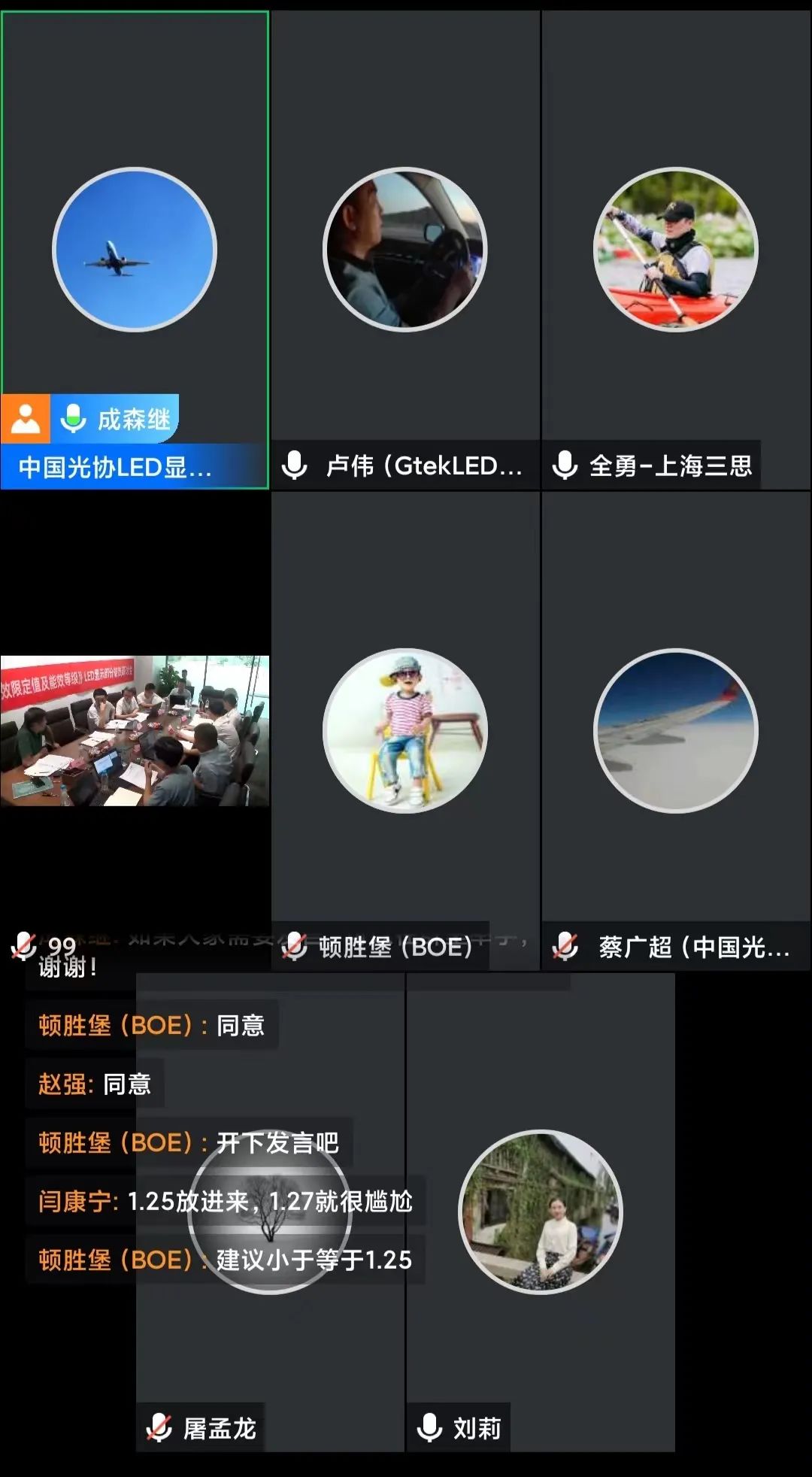Select 顿胜堡 (BOE) participant tile

point(405,731)
